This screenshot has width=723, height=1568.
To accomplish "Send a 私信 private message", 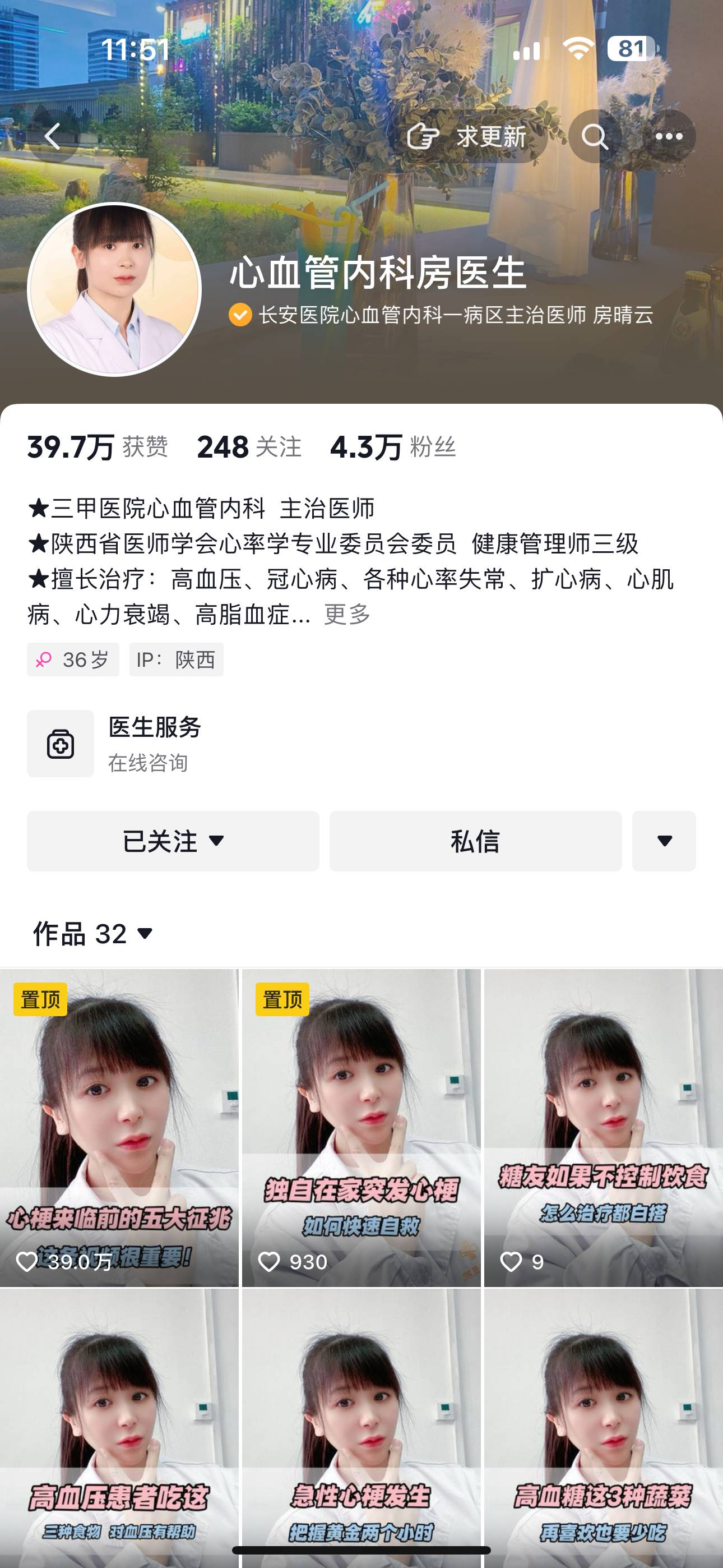I will point(475,841).
